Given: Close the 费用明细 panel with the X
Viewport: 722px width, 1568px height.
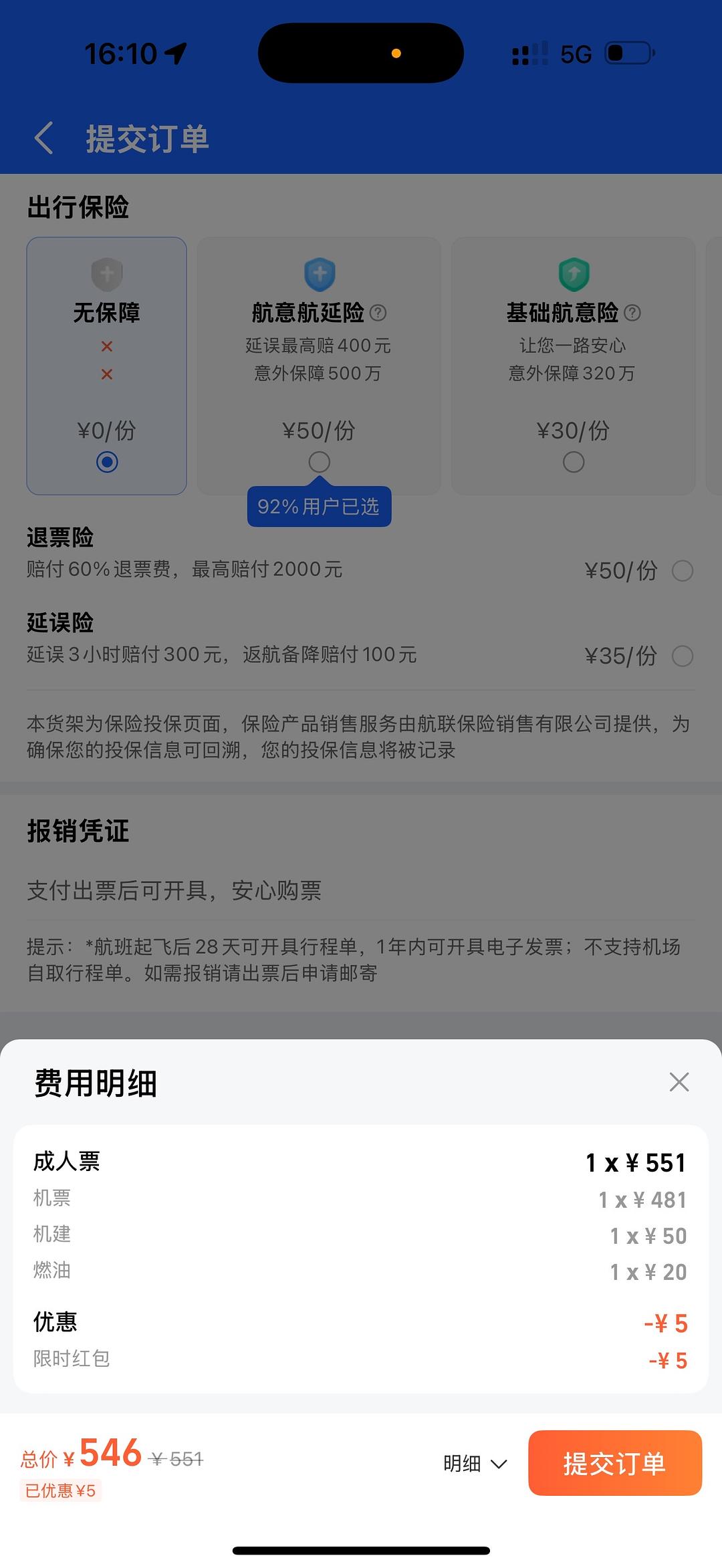Looking at the screenshot, I should tap(679, 1081).
